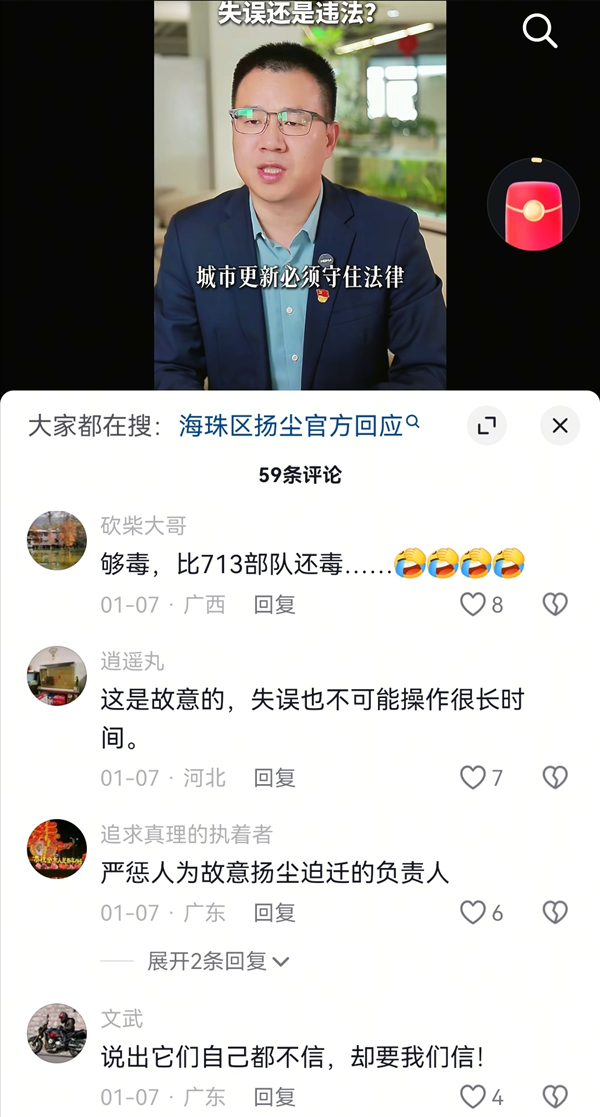The image size is (600, 1117).
Task: Expand the comments panel to full screen
Action: coord(487,426)
